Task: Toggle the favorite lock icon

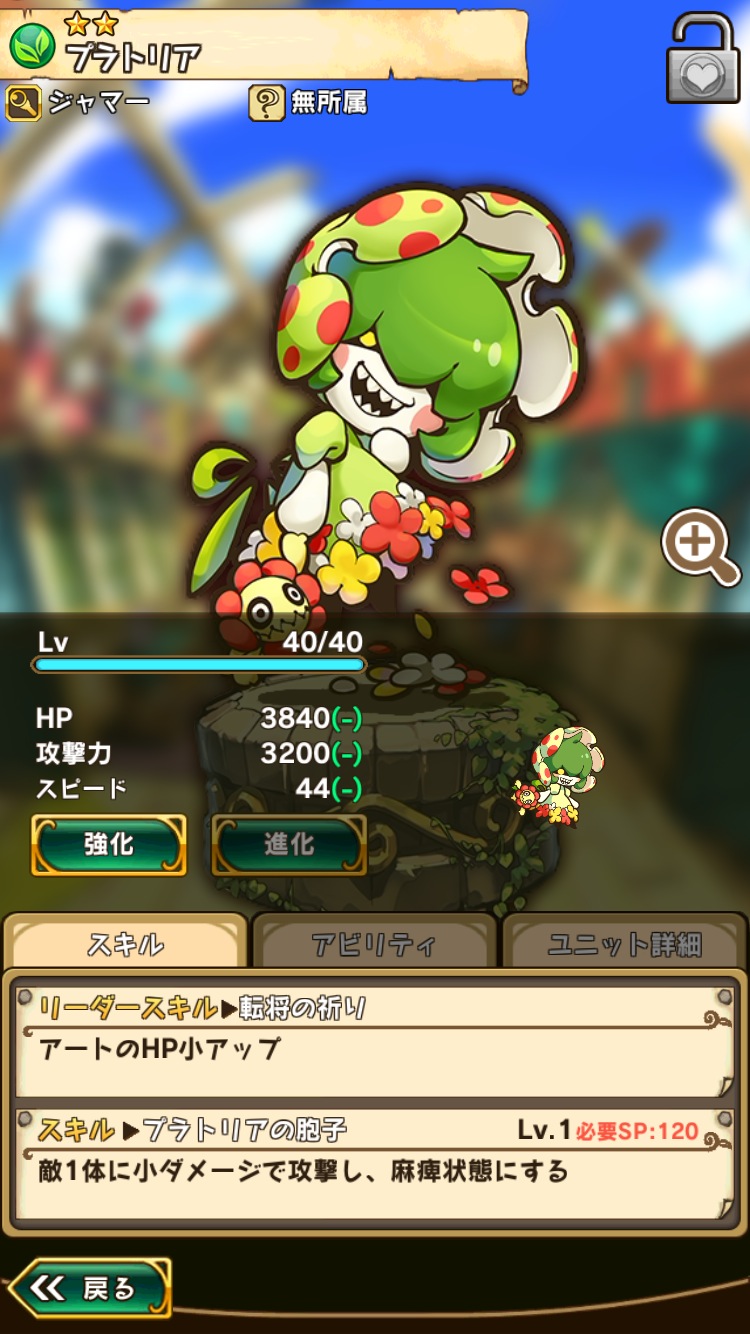Action: pos(702,60)
